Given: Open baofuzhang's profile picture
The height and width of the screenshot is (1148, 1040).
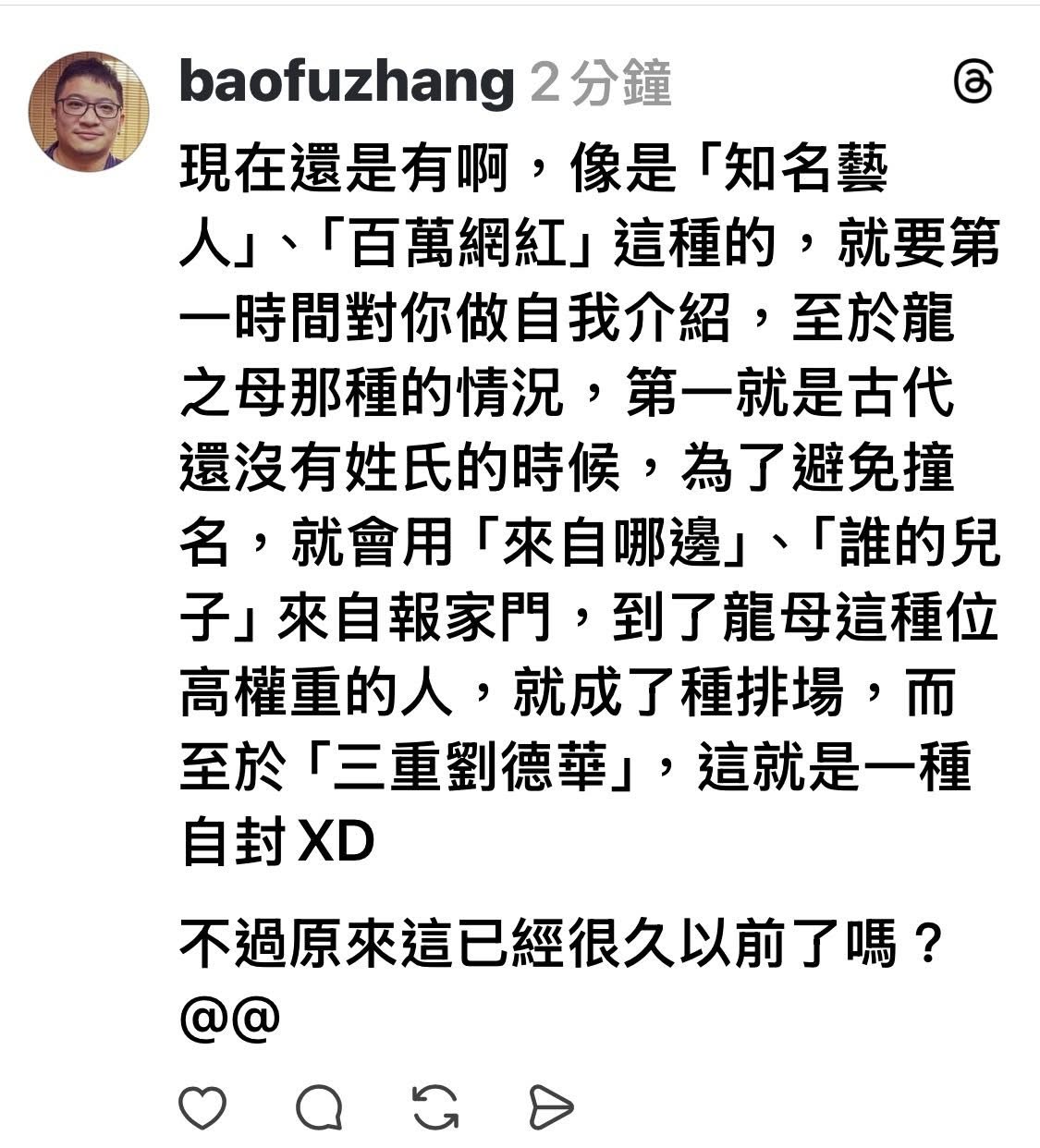Looking at the screenshot, I should pyautogui.click(x=89, y=111).
